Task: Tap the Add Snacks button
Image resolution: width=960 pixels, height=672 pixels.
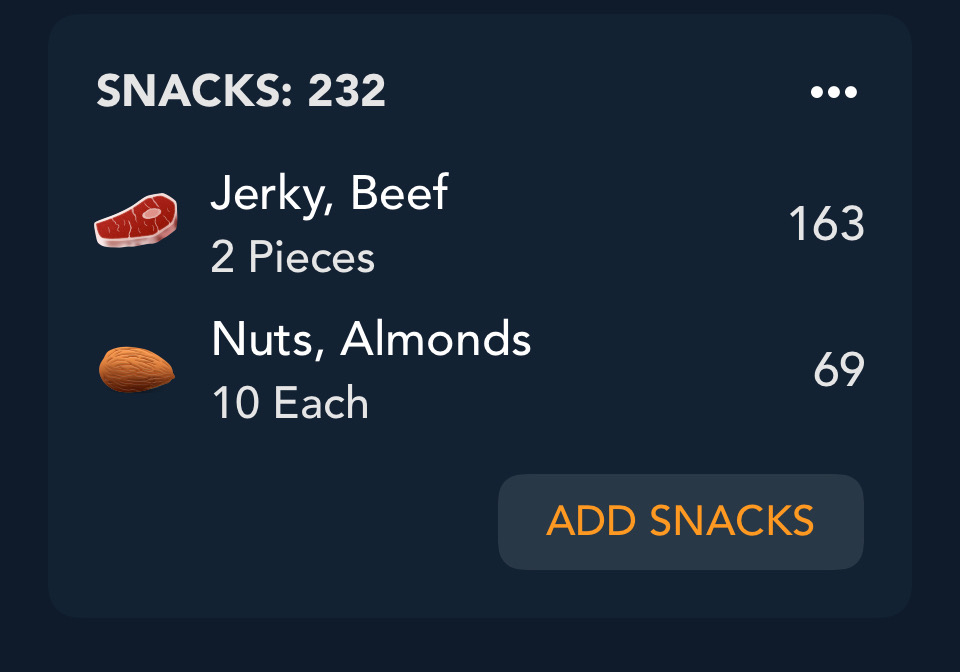Action: click(680, 521)
